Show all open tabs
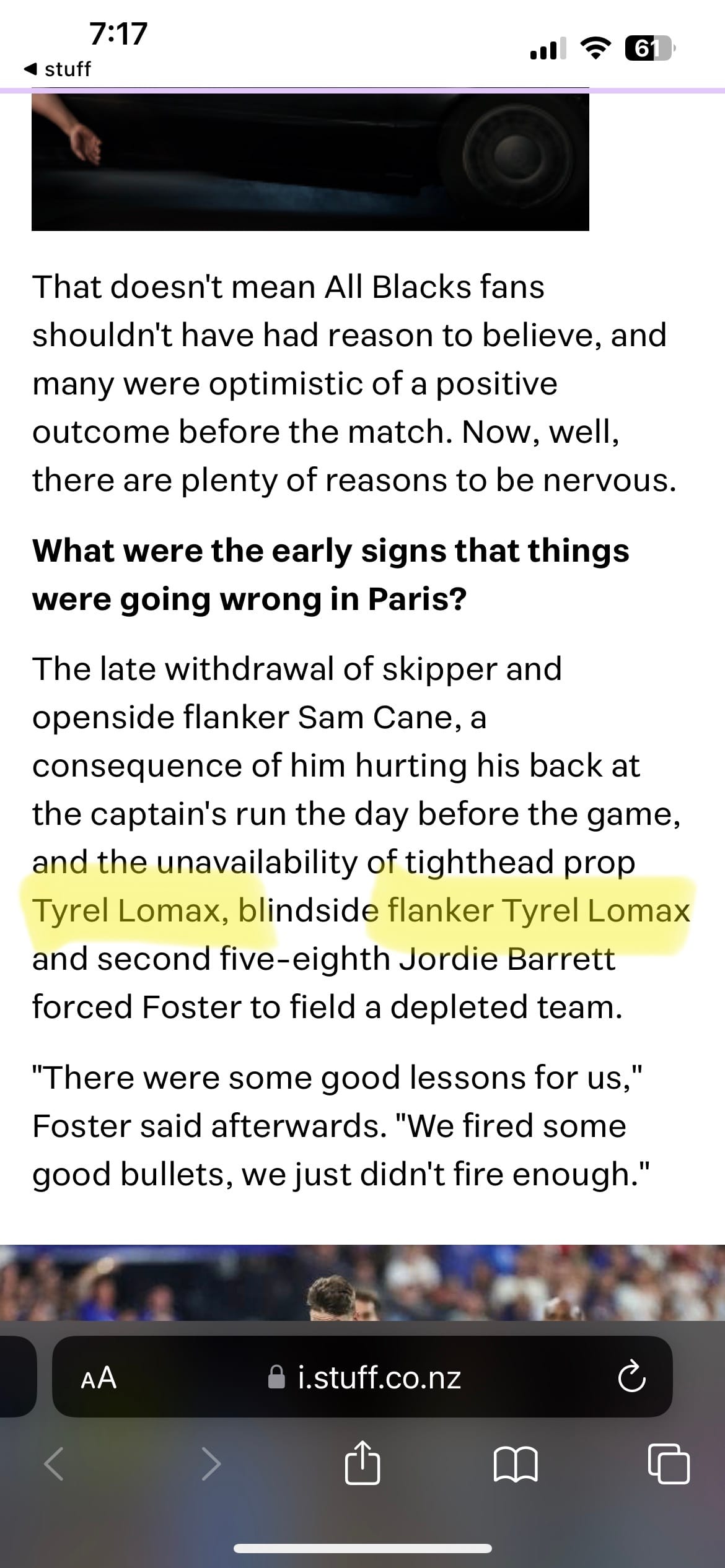 pyautogui.click(x=667, y=1465)
